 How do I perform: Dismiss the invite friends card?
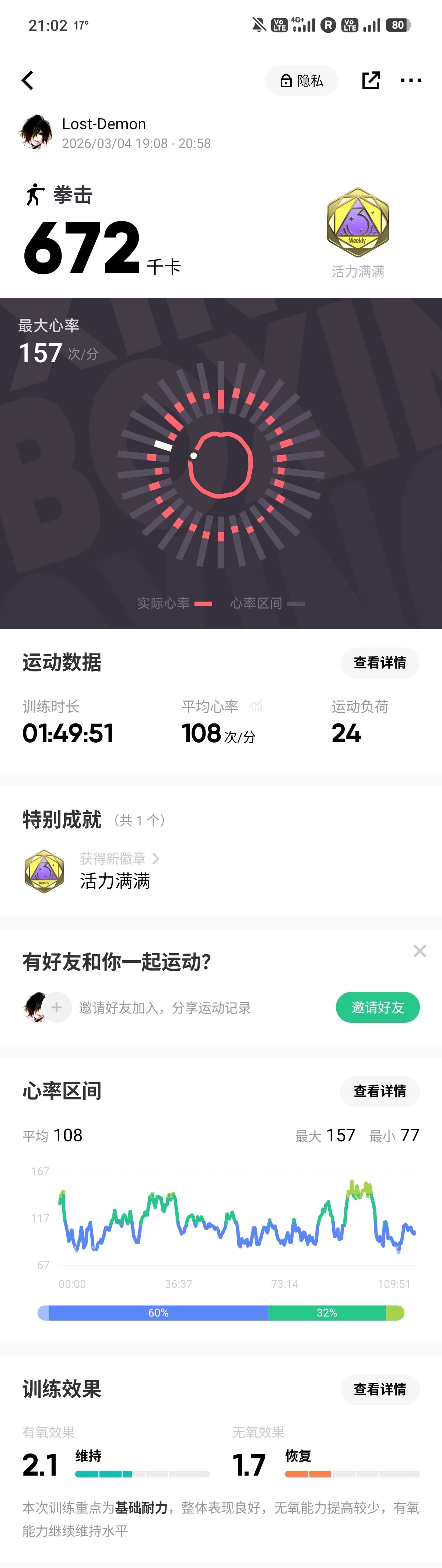click(x=420, y=951)
